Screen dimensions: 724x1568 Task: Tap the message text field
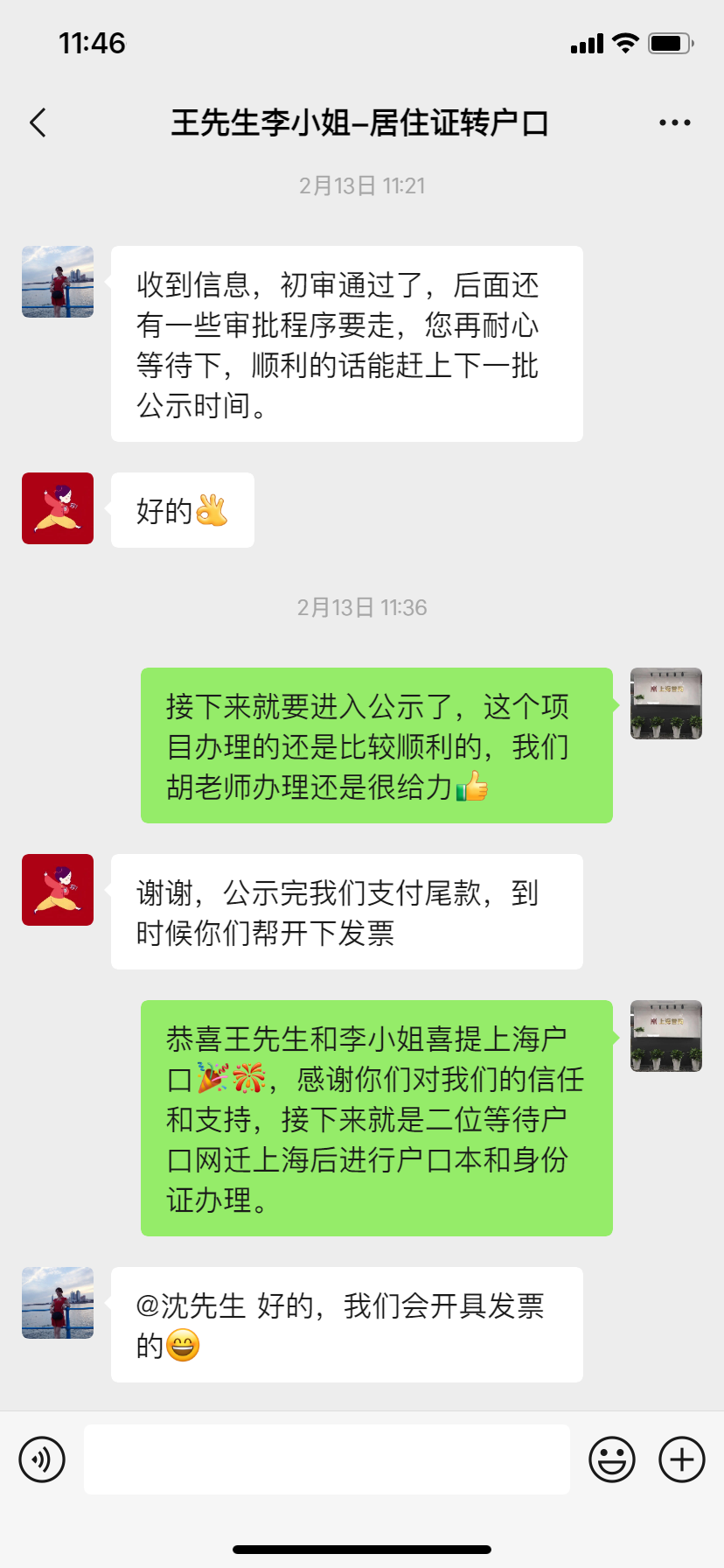coord(326,1459)
